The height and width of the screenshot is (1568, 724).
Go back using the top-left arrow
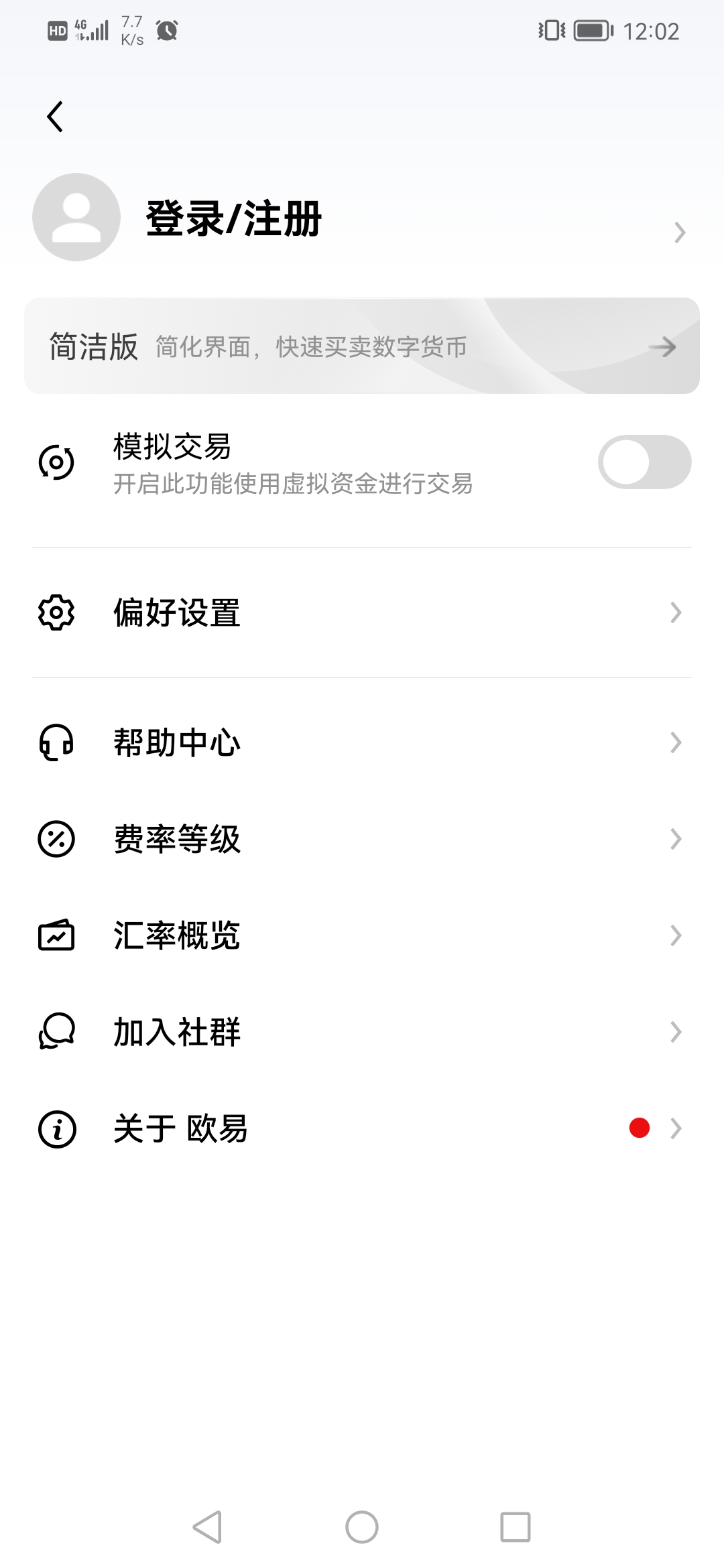(55, 117)
